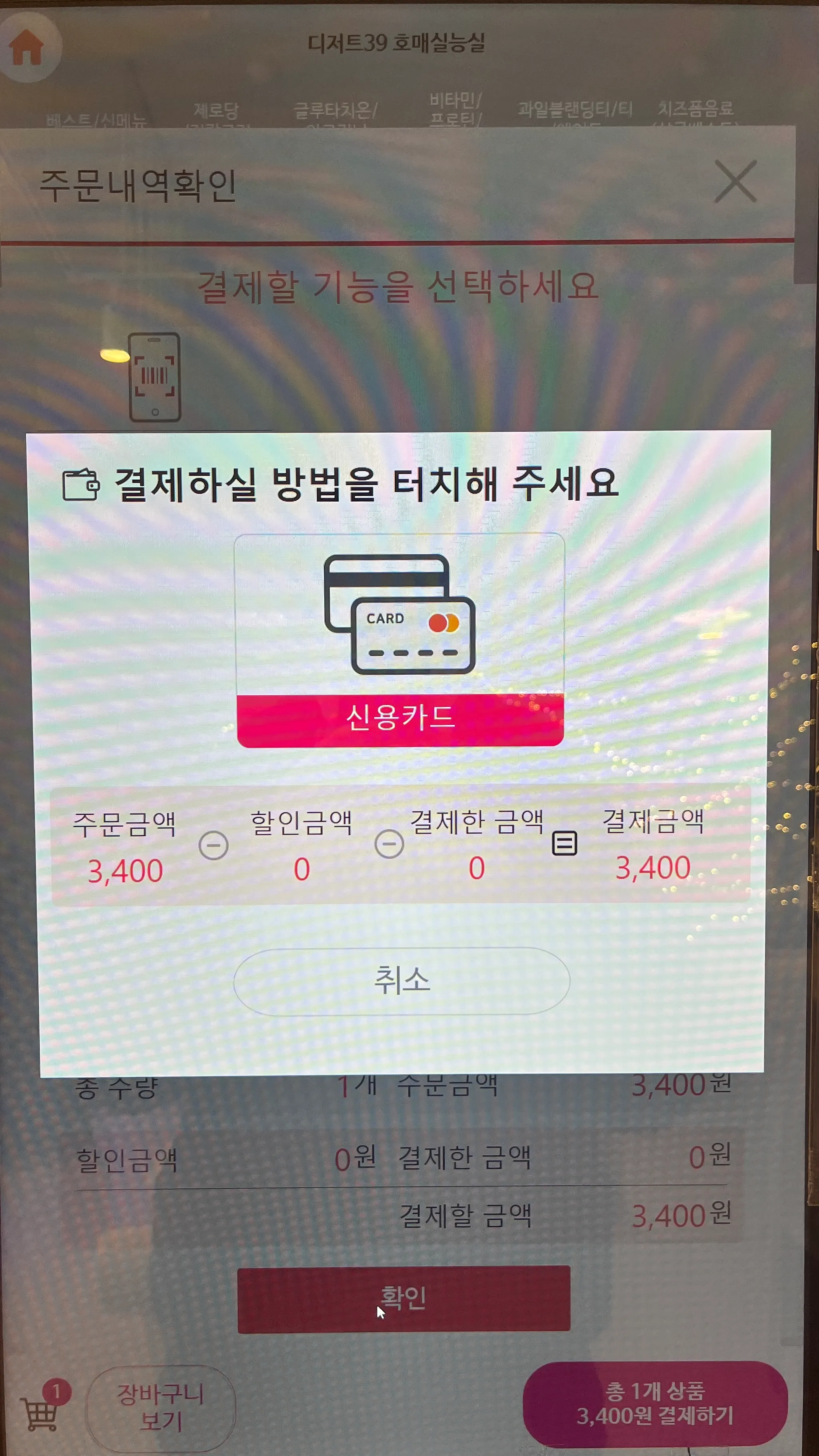
Task: Switch to the 제로당 menu tab
Action: click(216, 112)
